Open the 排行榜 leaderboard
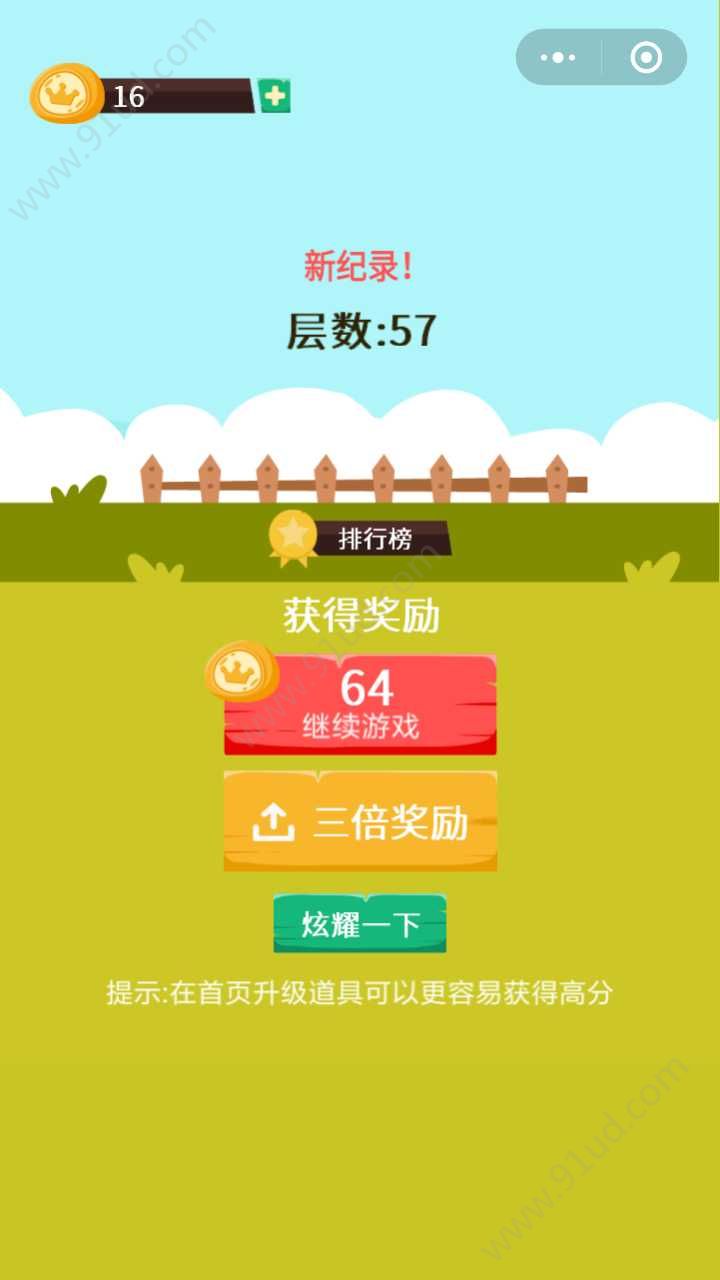The image size is (720, 1280). tap(362, 539)
